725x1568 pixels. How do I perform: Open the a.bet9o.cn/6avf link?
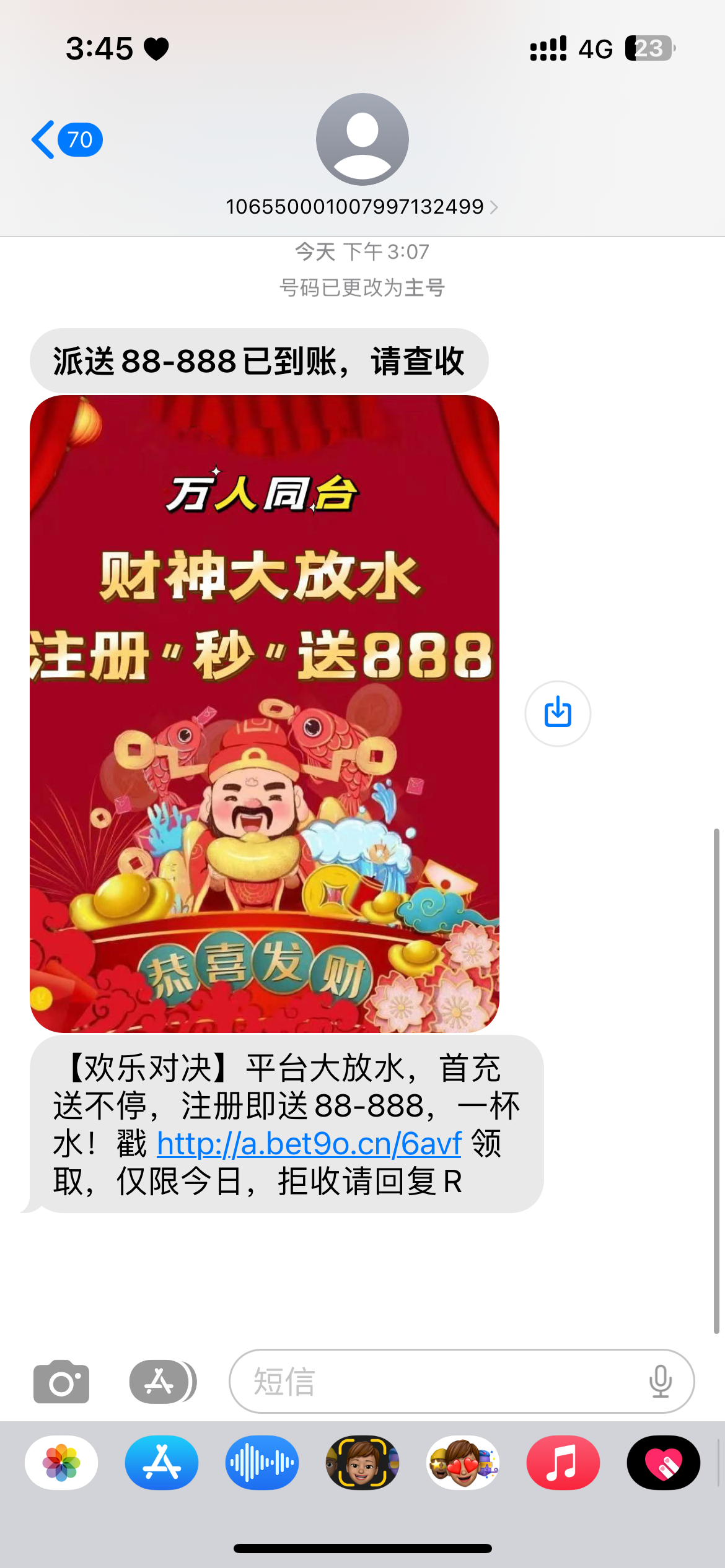click(x=309, y=1143)
